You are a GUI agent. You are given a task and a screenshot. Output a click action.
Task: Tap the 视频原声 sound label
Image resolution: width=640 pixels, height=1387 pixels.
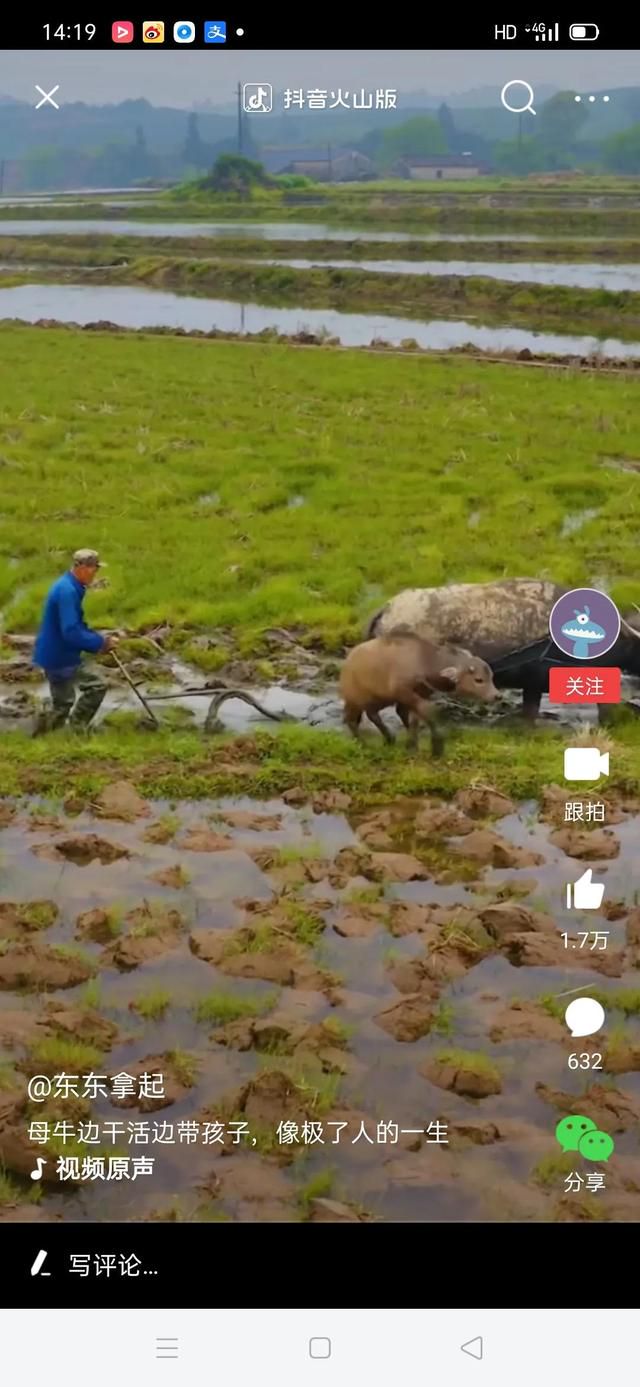click(x=104, y=1168)
